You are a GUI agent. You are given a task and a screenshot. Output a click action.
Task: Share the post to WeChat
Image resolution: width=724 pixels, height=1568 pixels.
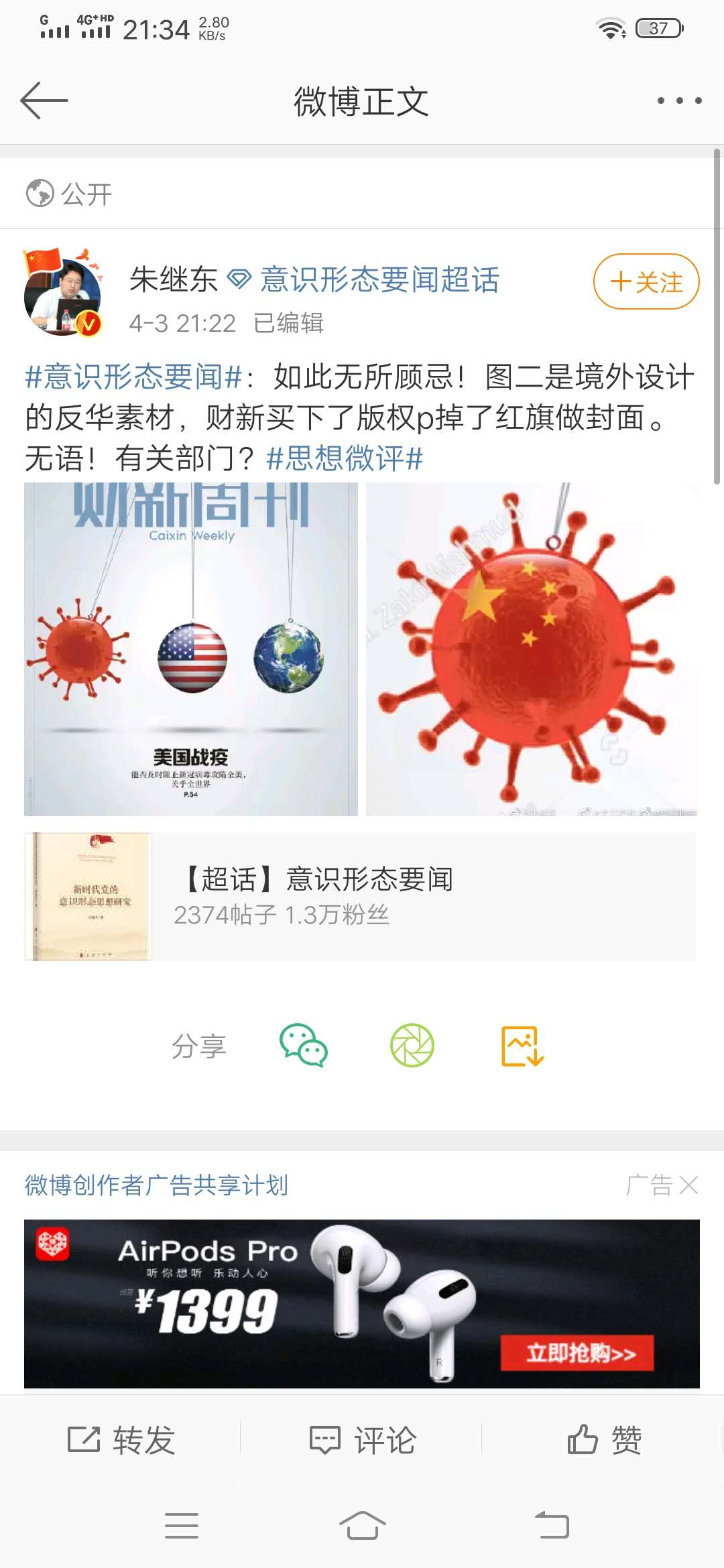pyautogui.click(x=303, y=1045)
